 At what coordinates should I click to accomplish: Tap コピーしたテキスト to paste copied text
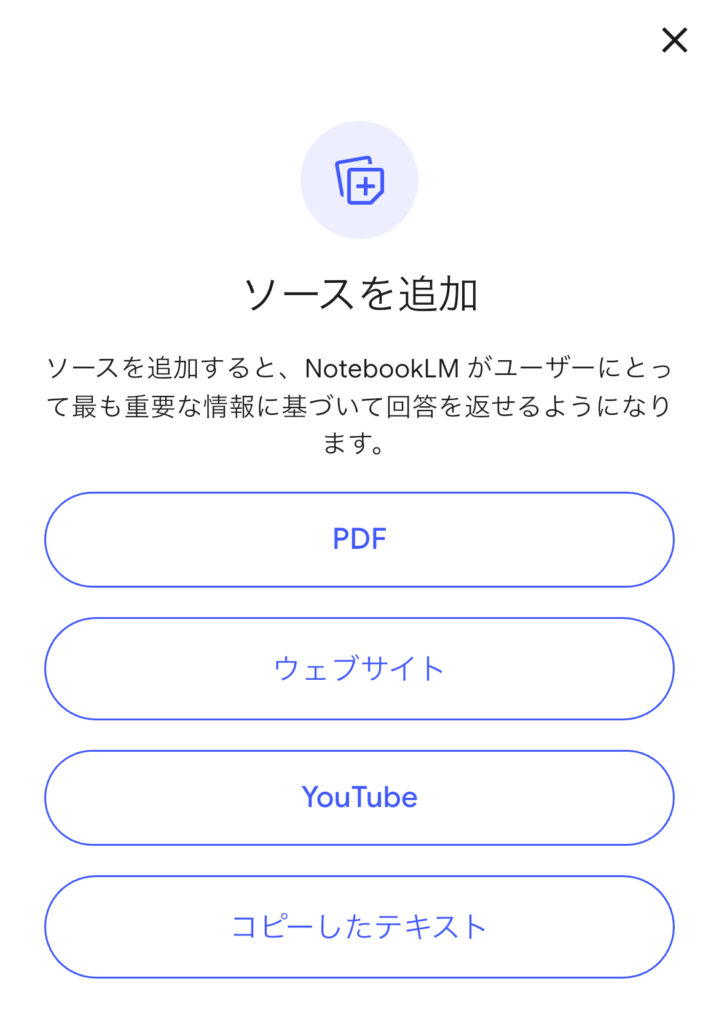coord(359,926)
